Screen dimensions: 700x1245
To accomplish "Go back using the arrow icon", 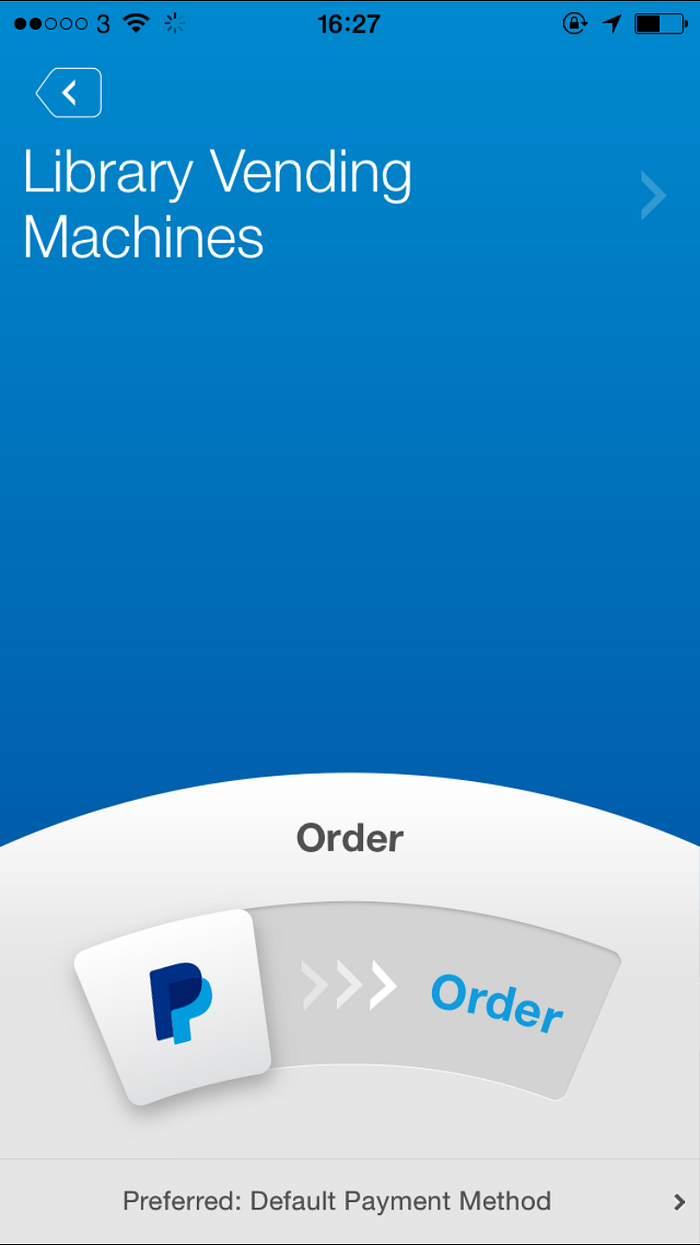I will (x=69, y=93).
